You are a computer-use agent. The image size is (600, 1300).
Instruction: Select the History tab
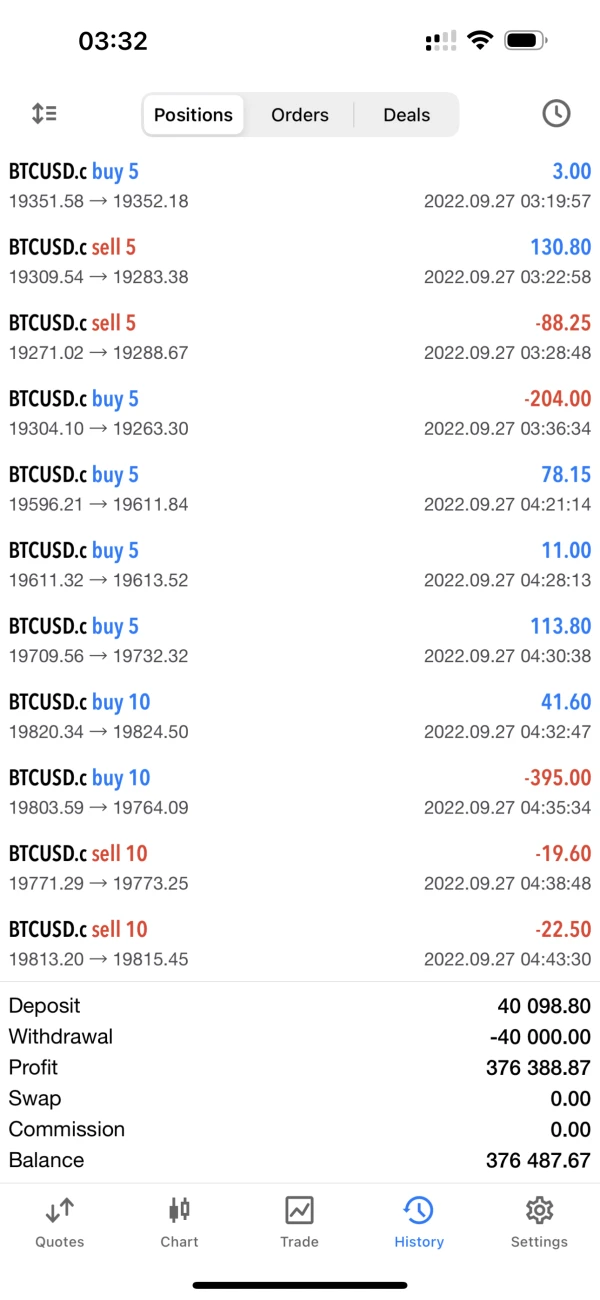click(x=418, y=1222)
